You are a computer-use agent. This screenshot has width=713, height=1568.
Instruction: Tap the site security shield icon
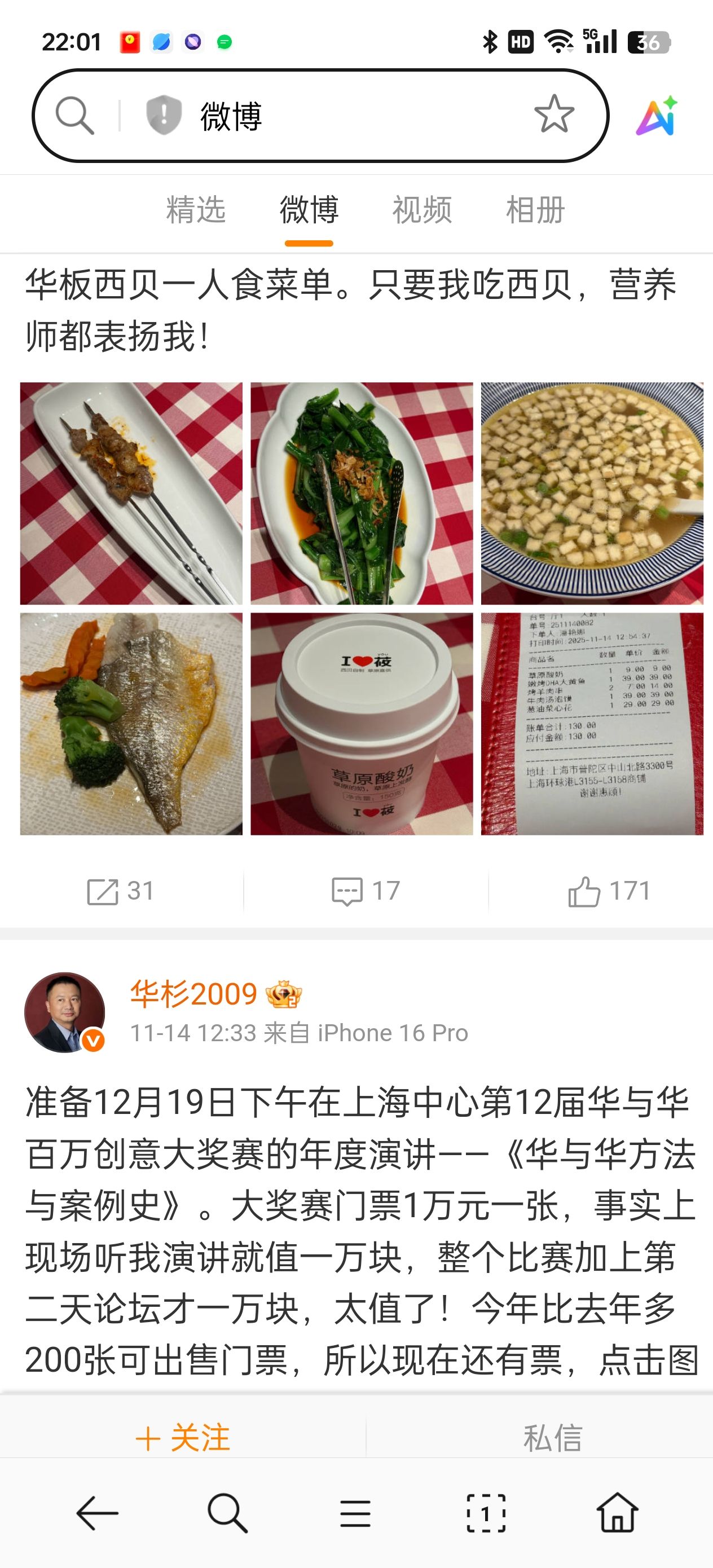tap(164, 115)
